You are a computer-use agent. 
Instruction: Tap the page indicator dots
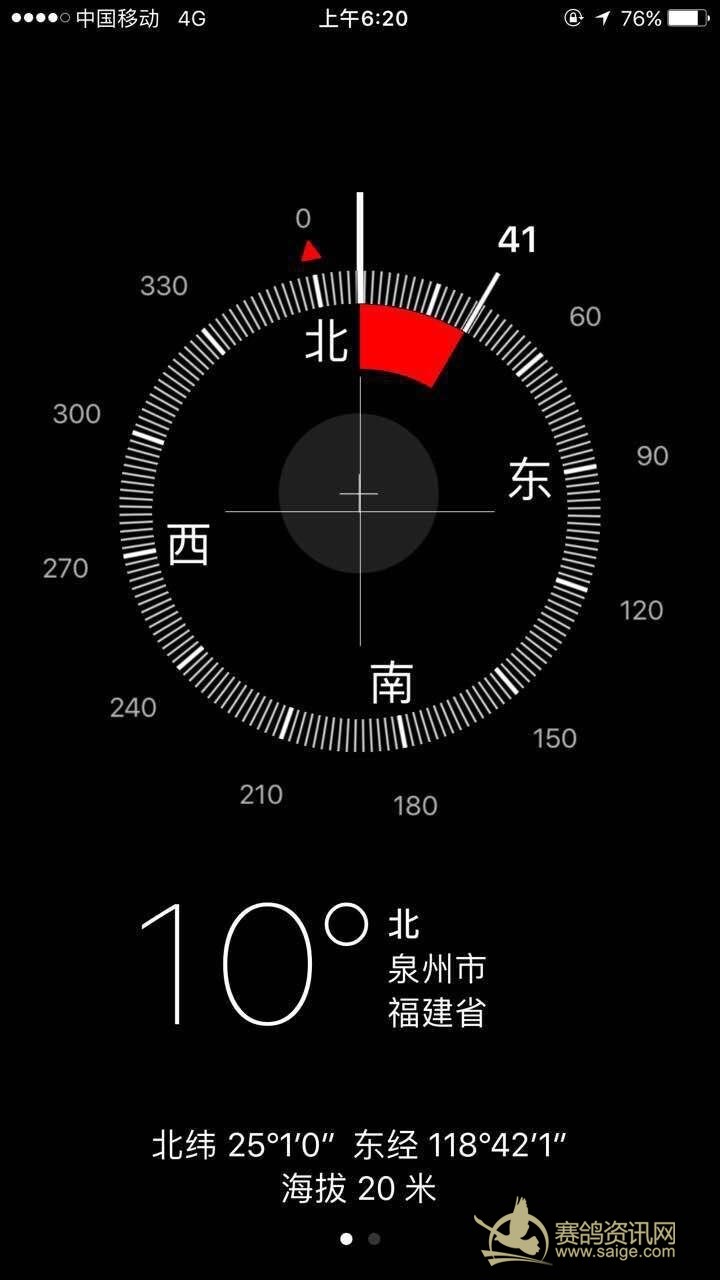(360, 1238)
